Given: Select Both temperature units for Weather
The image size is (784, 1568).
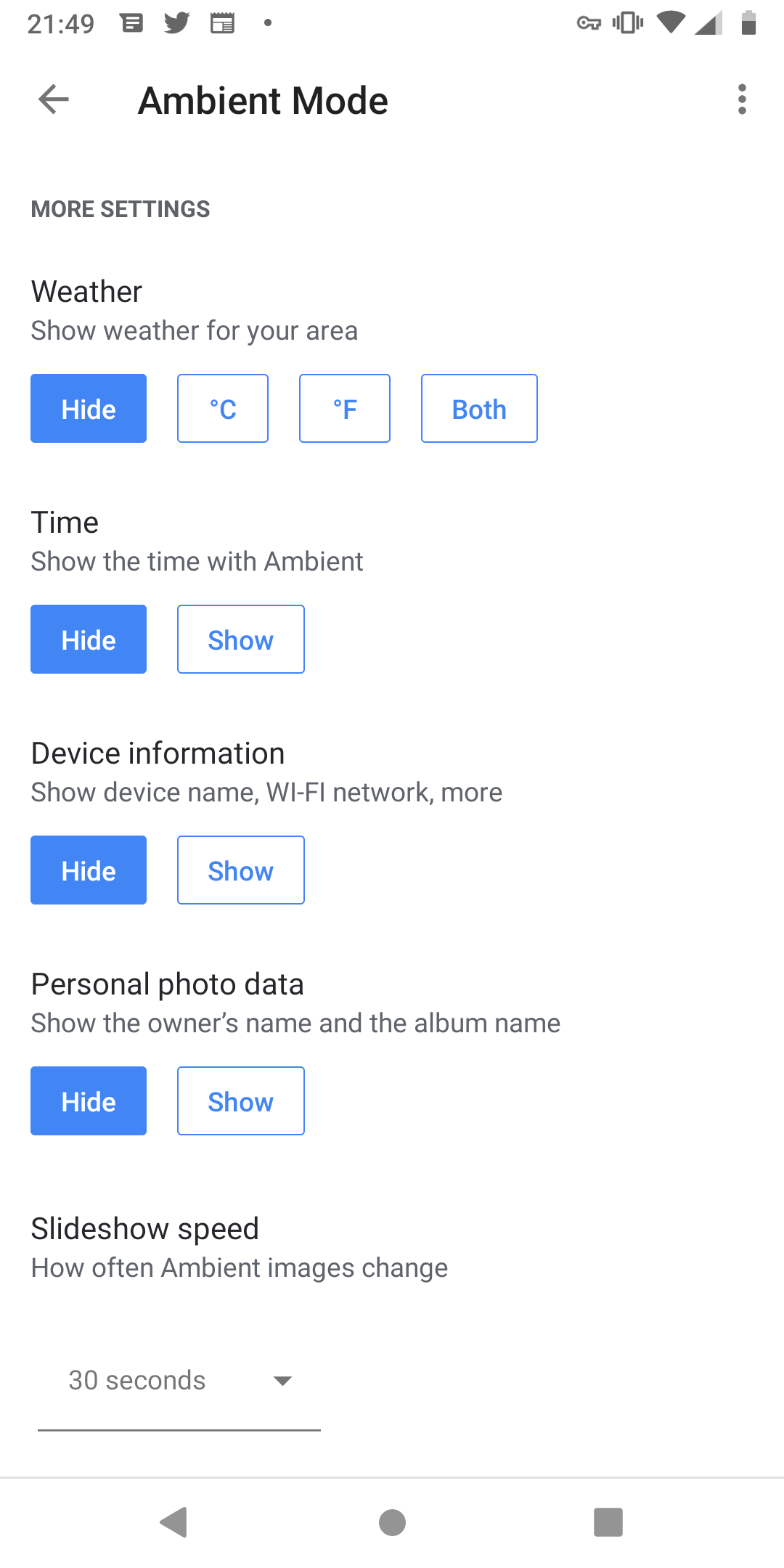Looking at the screenshot, I should [479, 409].
